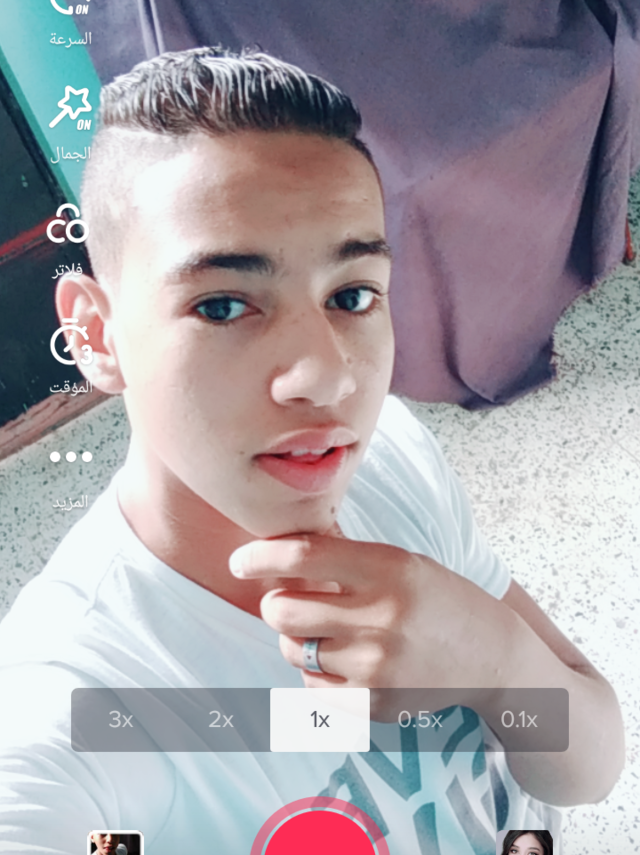The width and height of the screenshot is (640, 855).
Task: Start recording with the red button
Action: pos(320,835)
